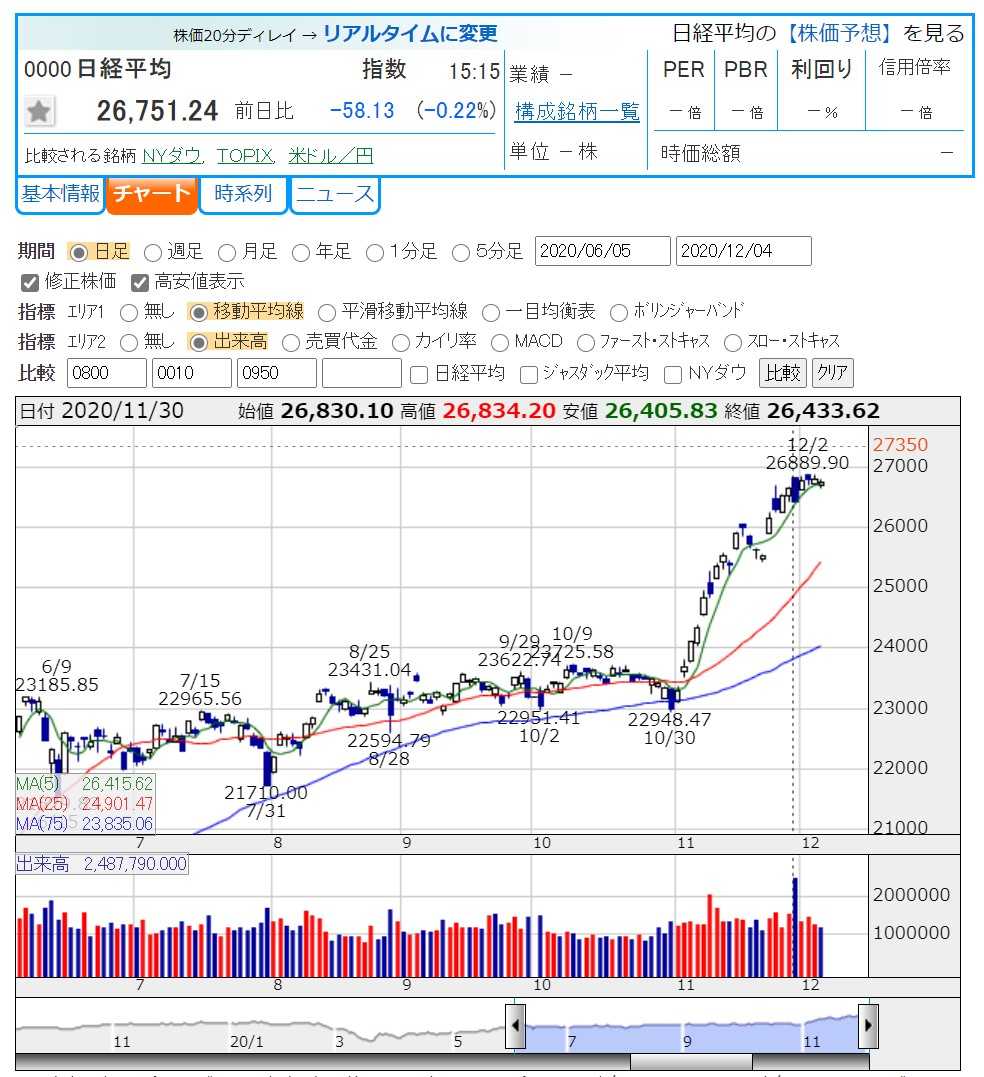This screenshot has height=1077, width=984.
Task: Open the NYダウ comparison link
Action: (172, 156)
